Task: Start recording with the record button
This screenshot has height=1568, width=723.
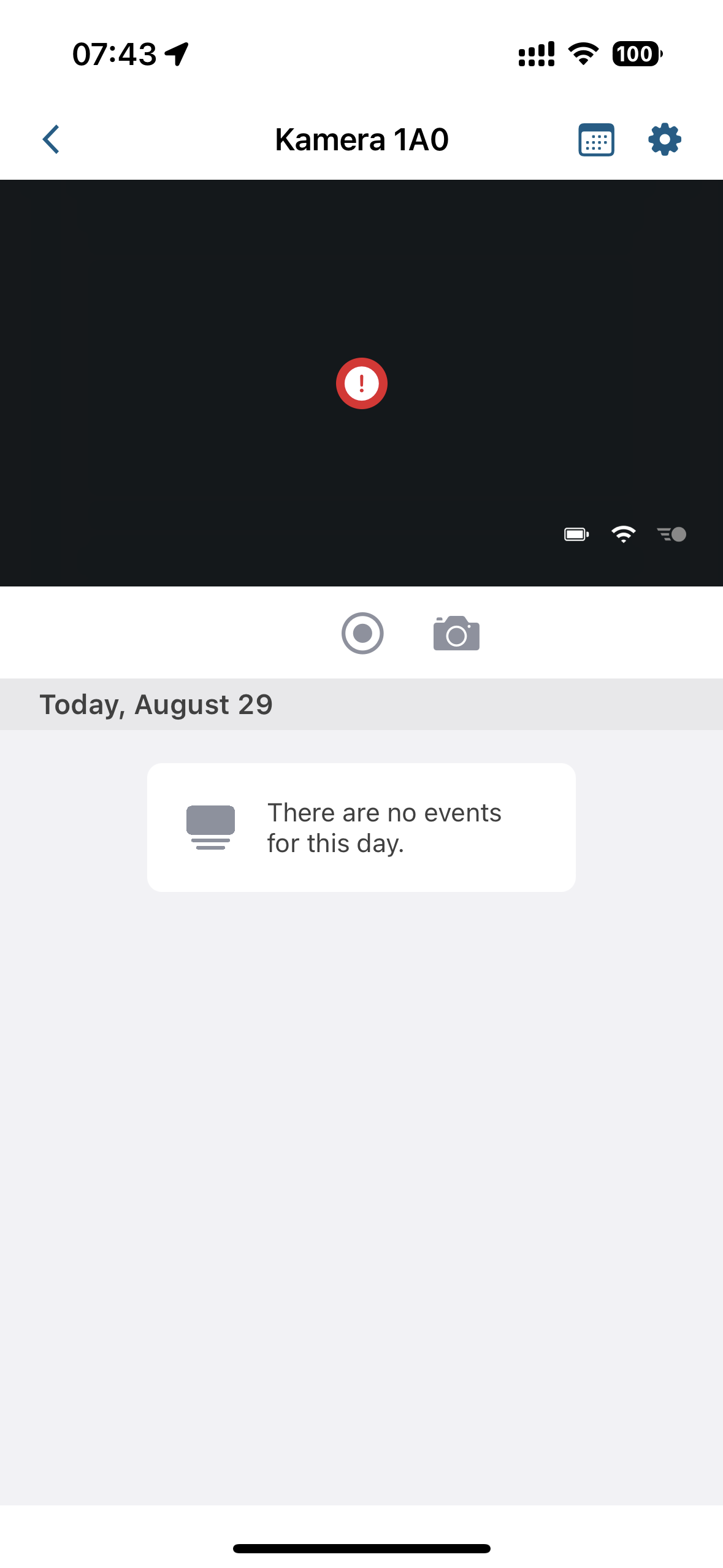Action: tap(362, 633)
